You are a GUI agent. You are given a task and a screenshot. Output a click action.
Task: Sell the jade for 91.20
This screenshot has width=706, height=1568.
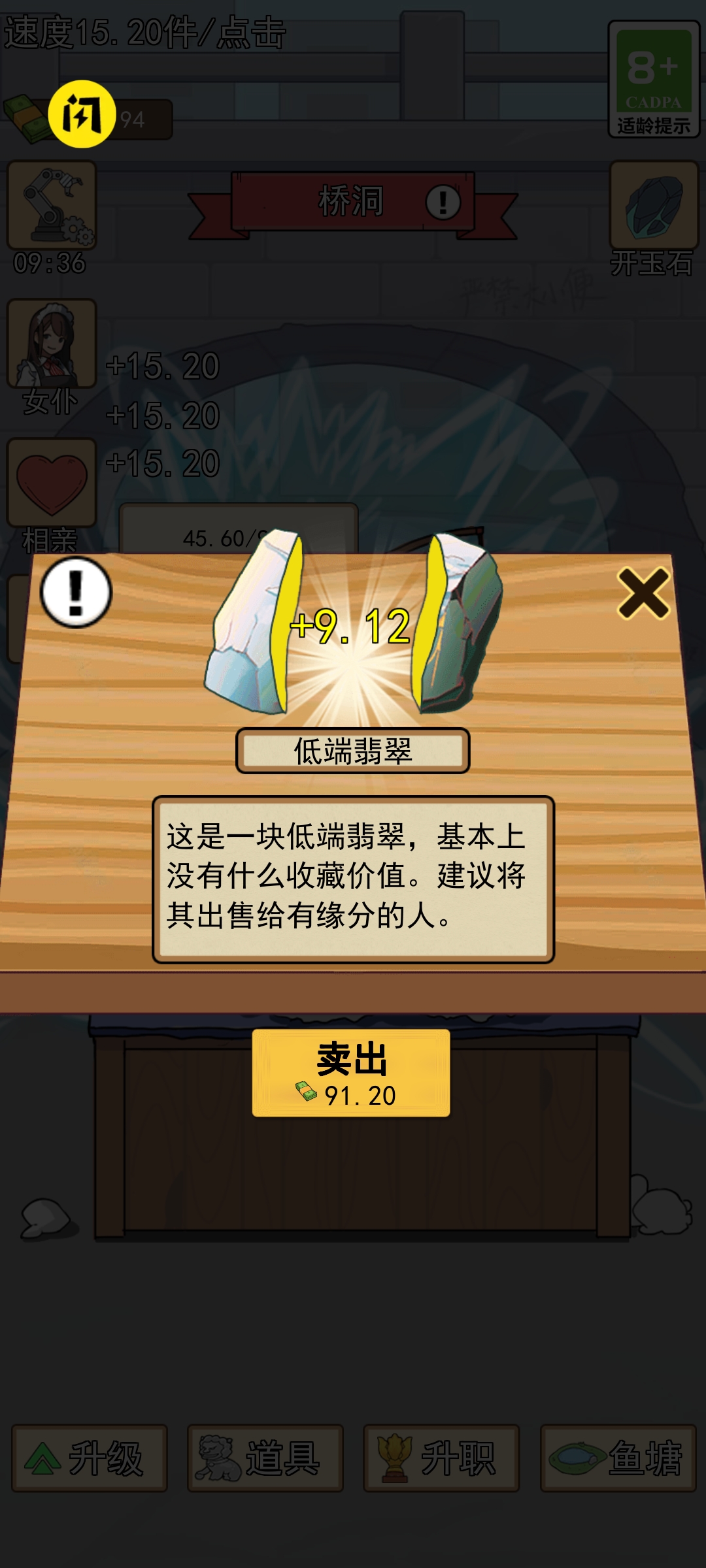(351, 1072)
